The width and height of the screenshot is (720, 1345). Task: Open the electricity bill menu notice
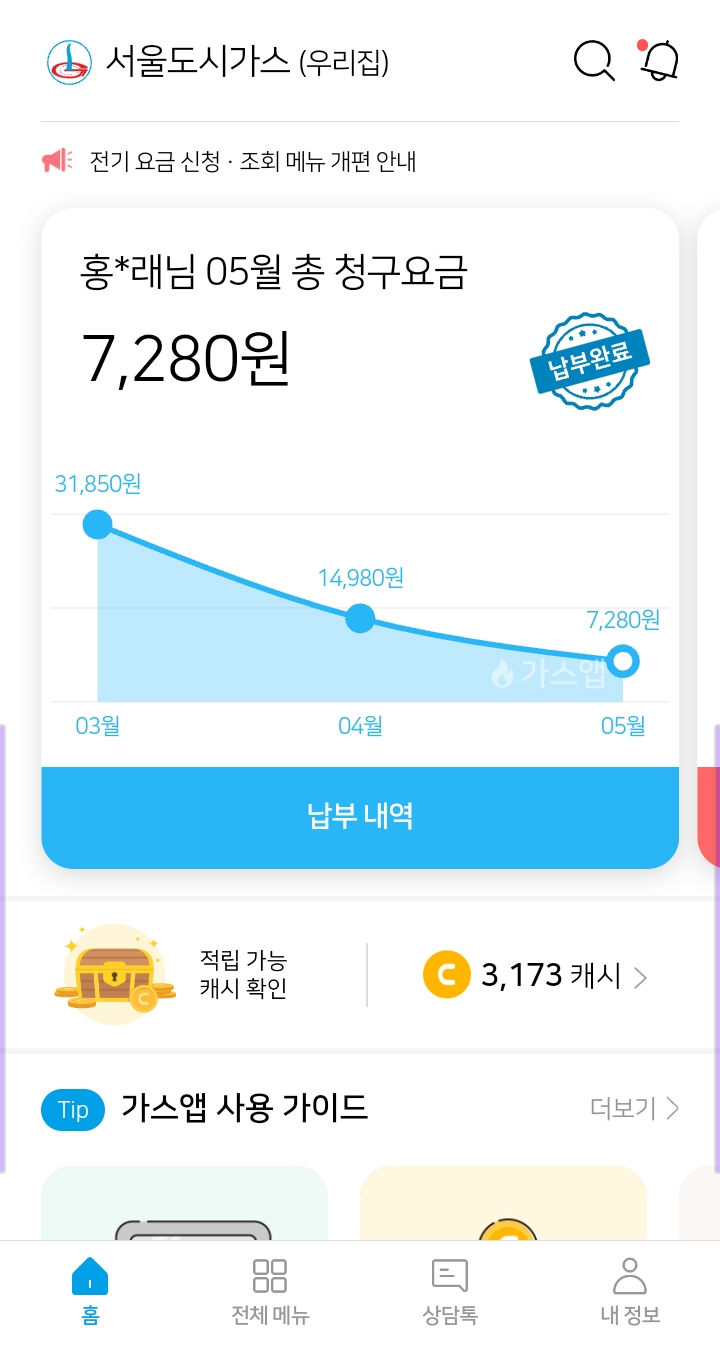pos(252,161)
